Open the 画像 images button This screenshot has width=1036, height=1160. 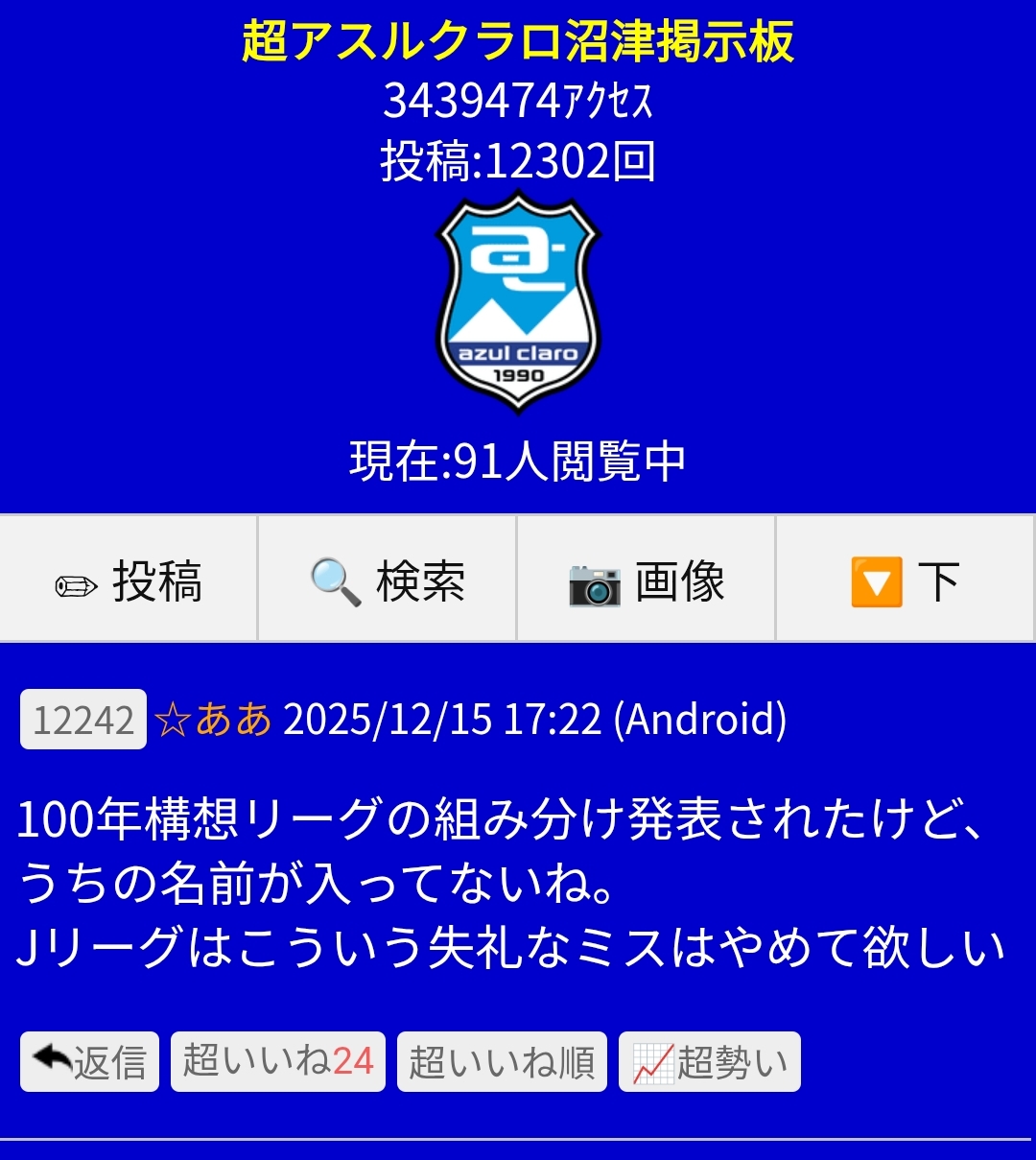pyautogui.click(x=647, y=580)
